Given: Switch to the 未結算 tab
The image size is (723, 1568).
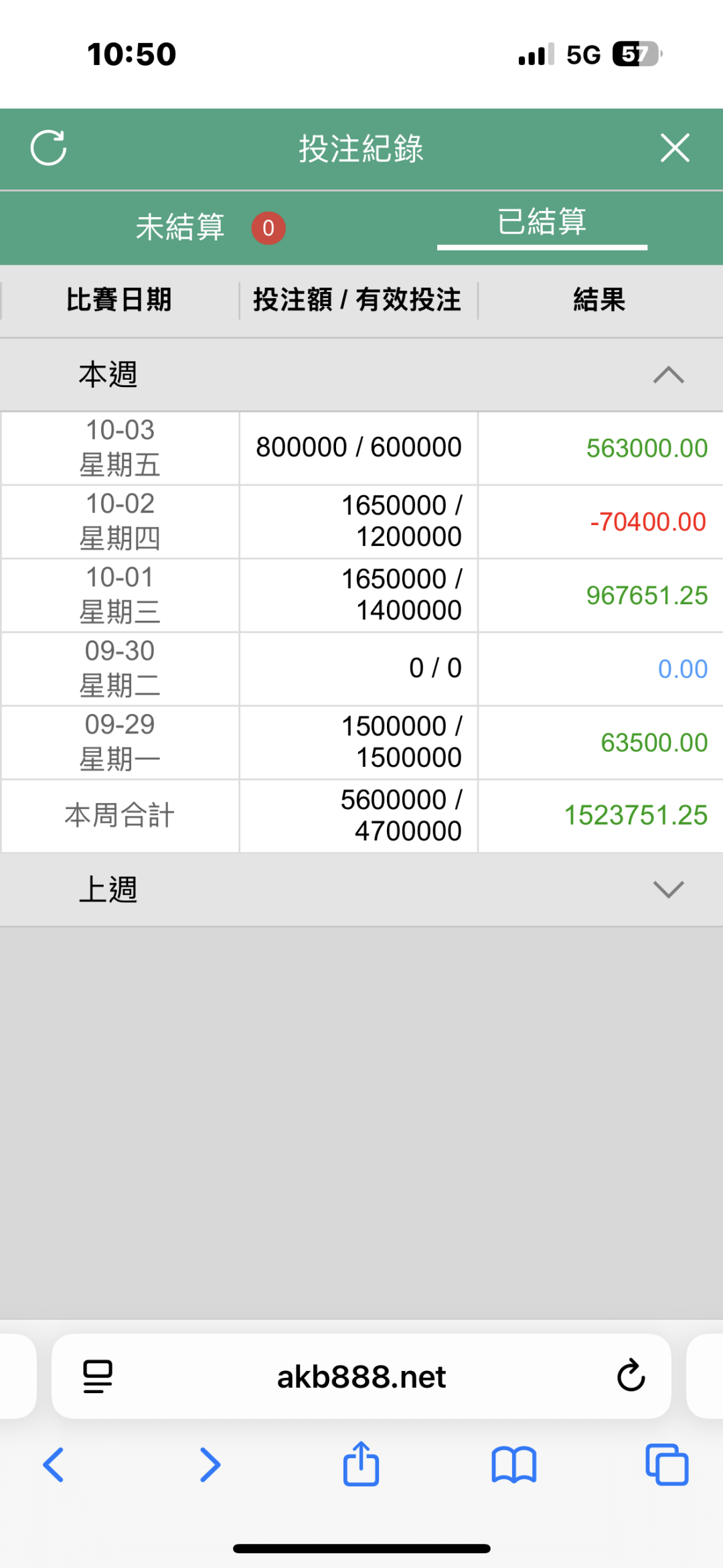Looking at the screenshot, I should [181, 228].
